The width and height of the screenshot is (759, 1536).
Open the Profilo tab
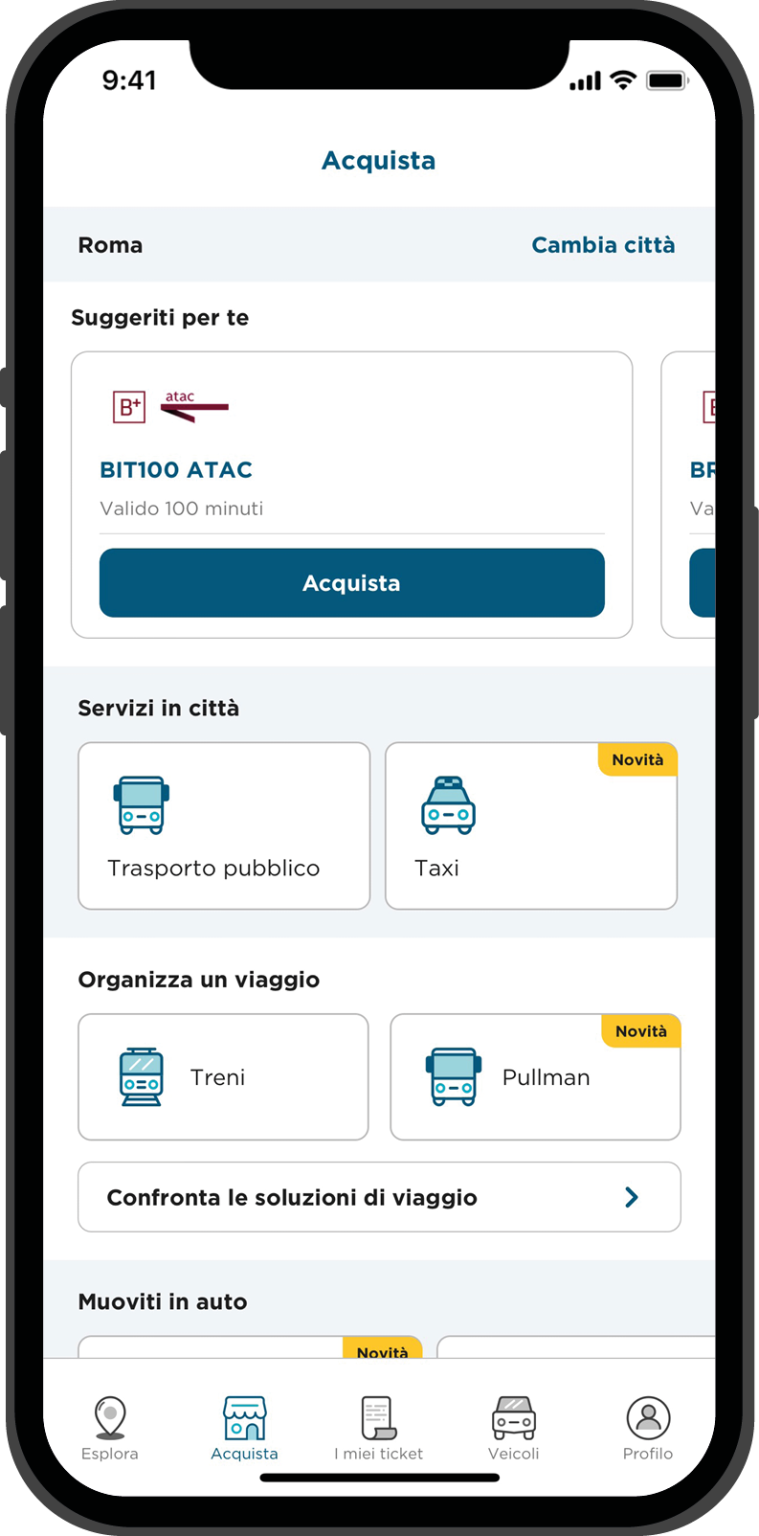click(x=648, y=1429)
